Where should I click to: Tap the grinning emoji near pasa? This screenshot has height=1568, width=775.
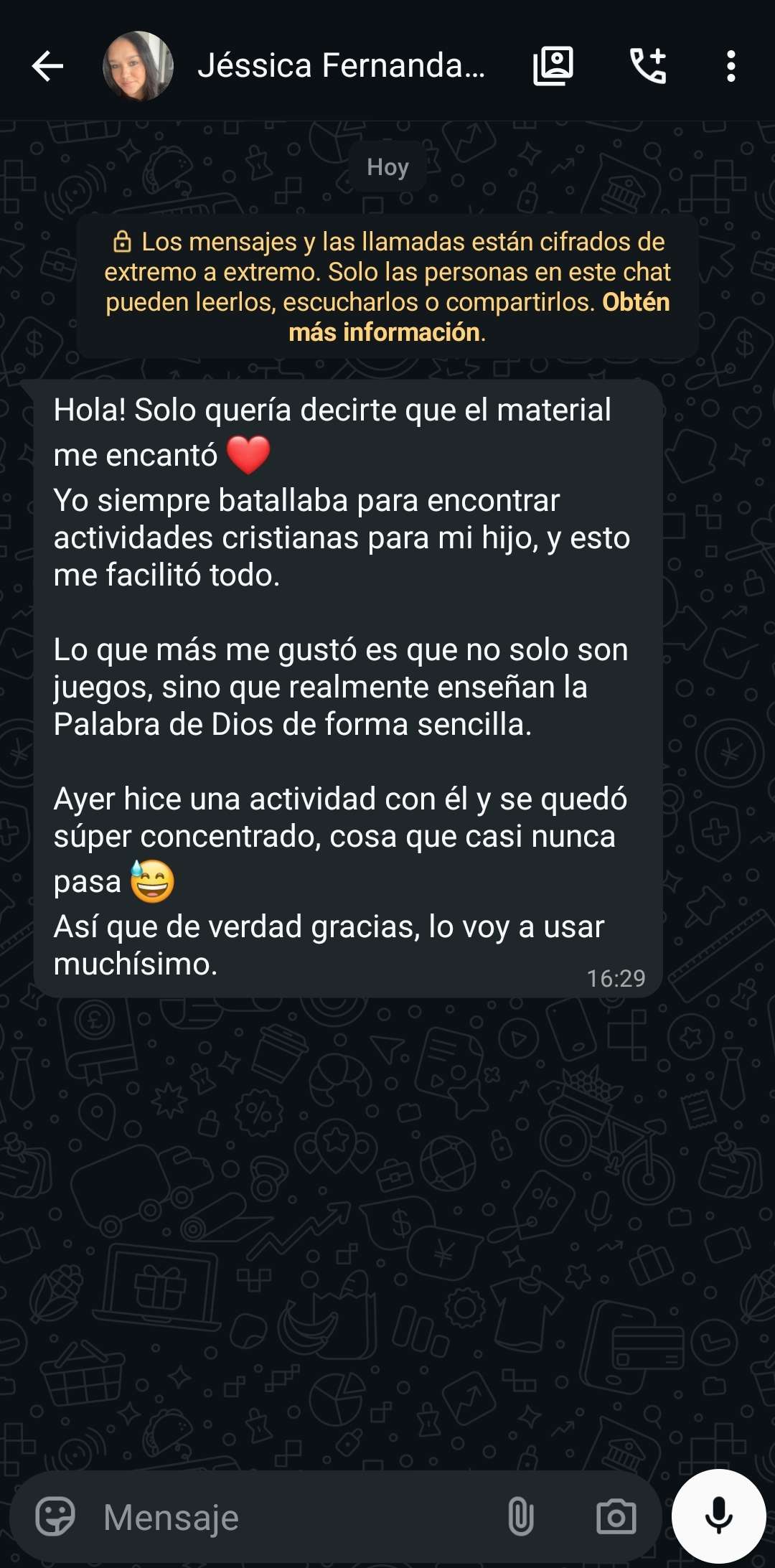tap(151, 880)
